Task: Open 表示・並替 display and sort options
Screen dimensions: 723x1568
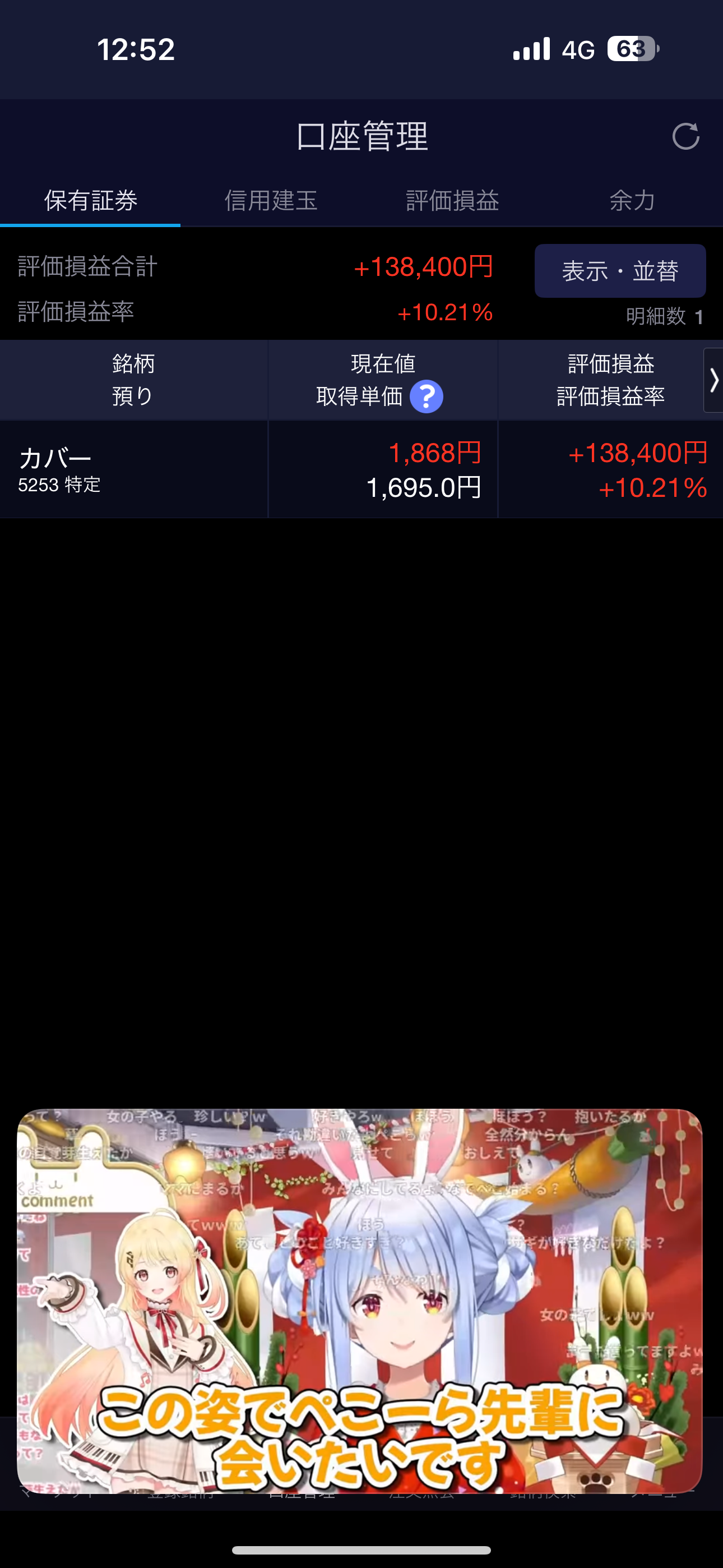Action: (619, 271)
